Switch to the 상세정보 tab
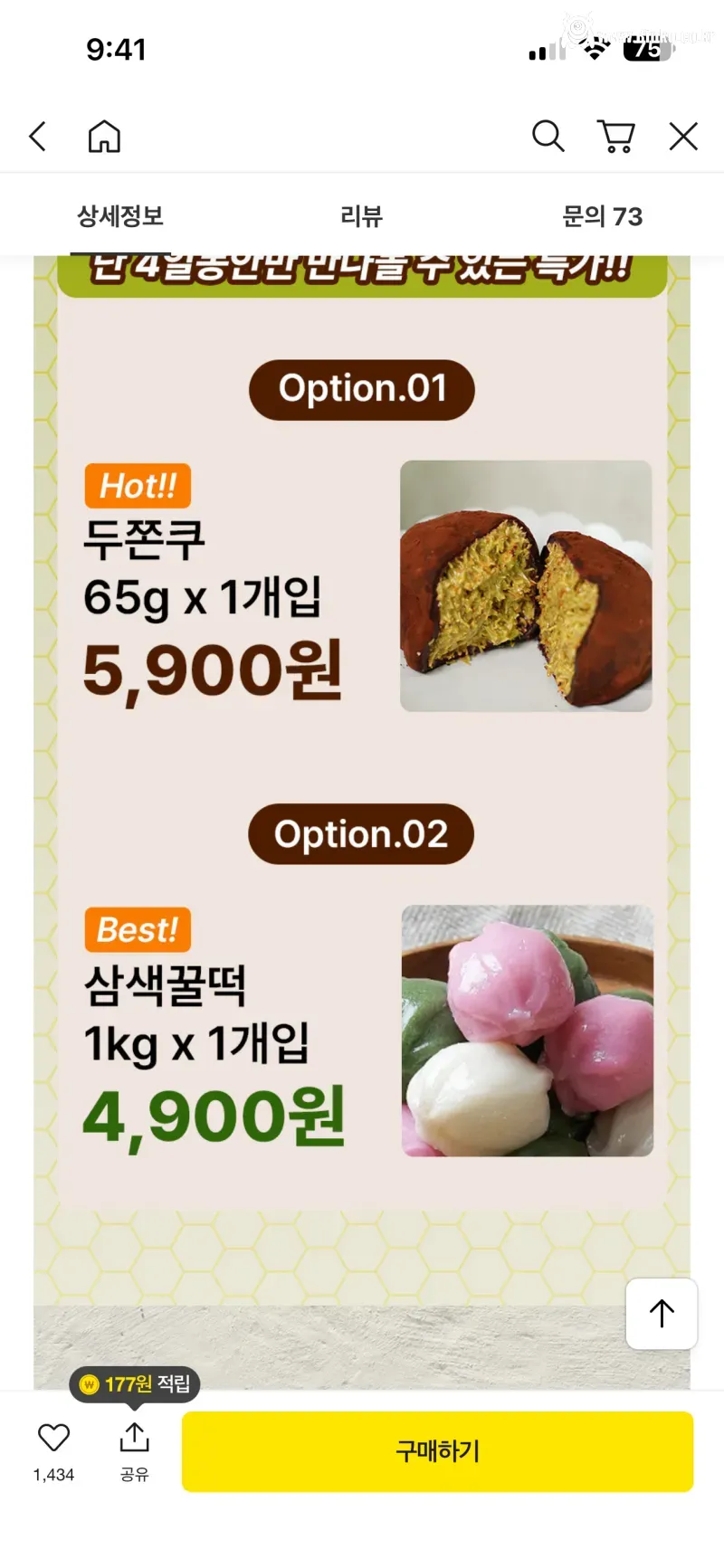This screenshot has height=1568, width=724. click(121, 216)
